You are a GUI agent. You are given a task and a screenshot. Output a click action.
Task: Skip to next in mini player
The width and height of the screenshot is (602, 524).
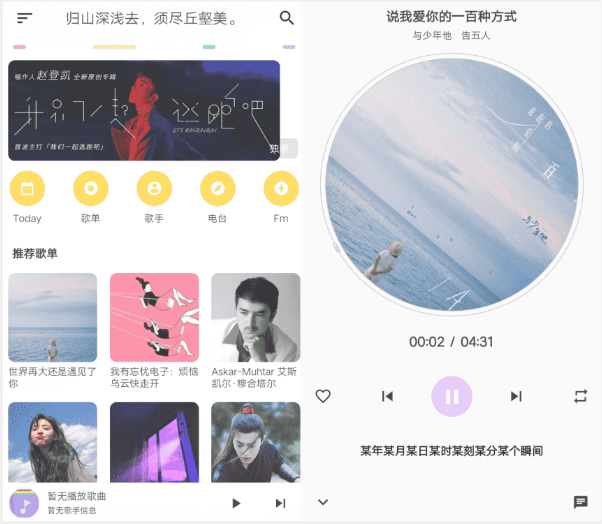pyautogui.click(x=280, y=503)
